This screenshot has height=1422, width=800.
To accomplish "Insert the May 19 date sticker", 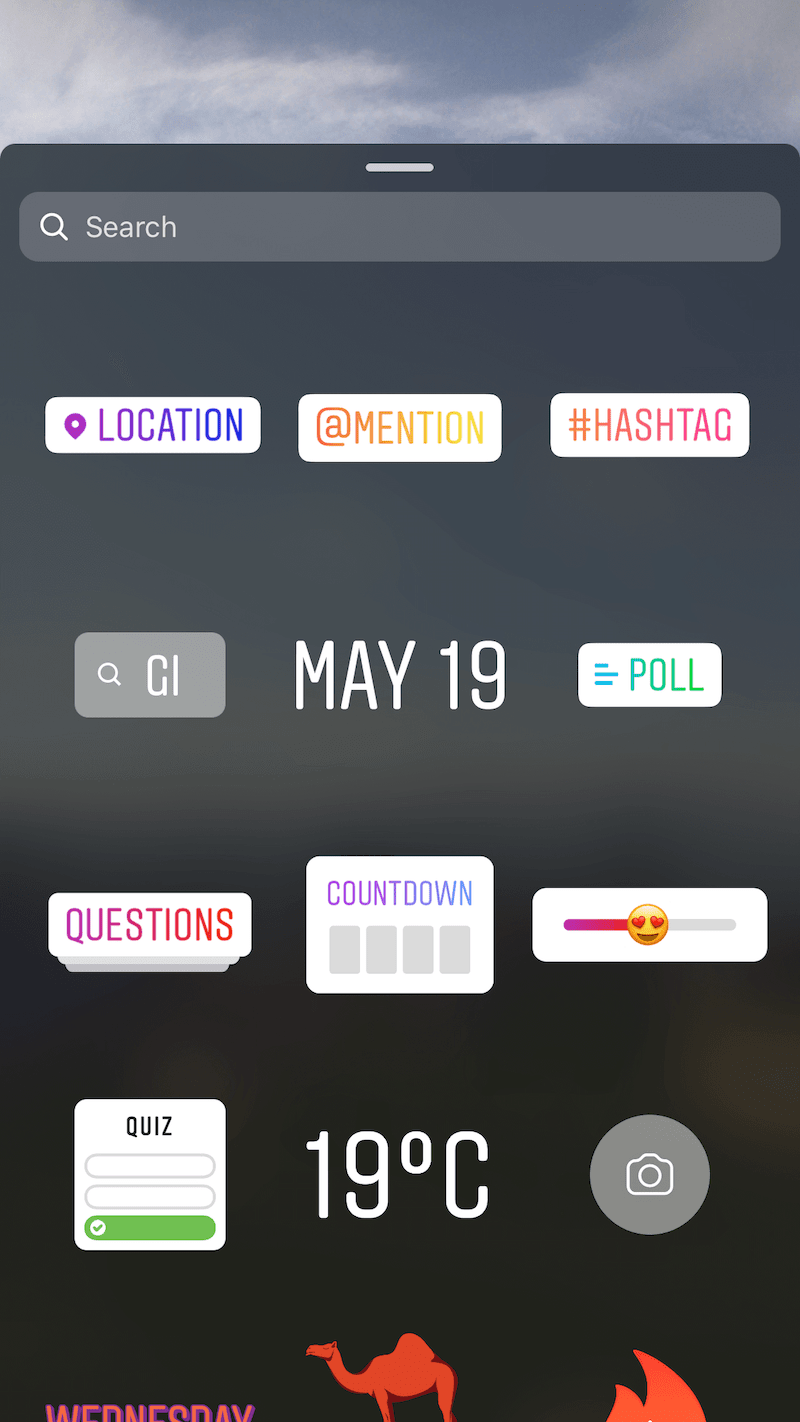I will click(x=400, y=675).
